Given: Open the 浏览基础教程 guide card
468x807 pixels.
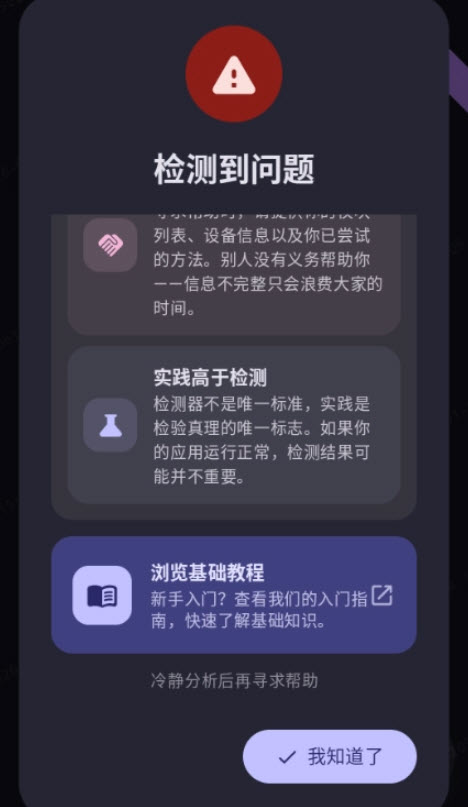Looking at the screenshot, I should tap(234, 595).
